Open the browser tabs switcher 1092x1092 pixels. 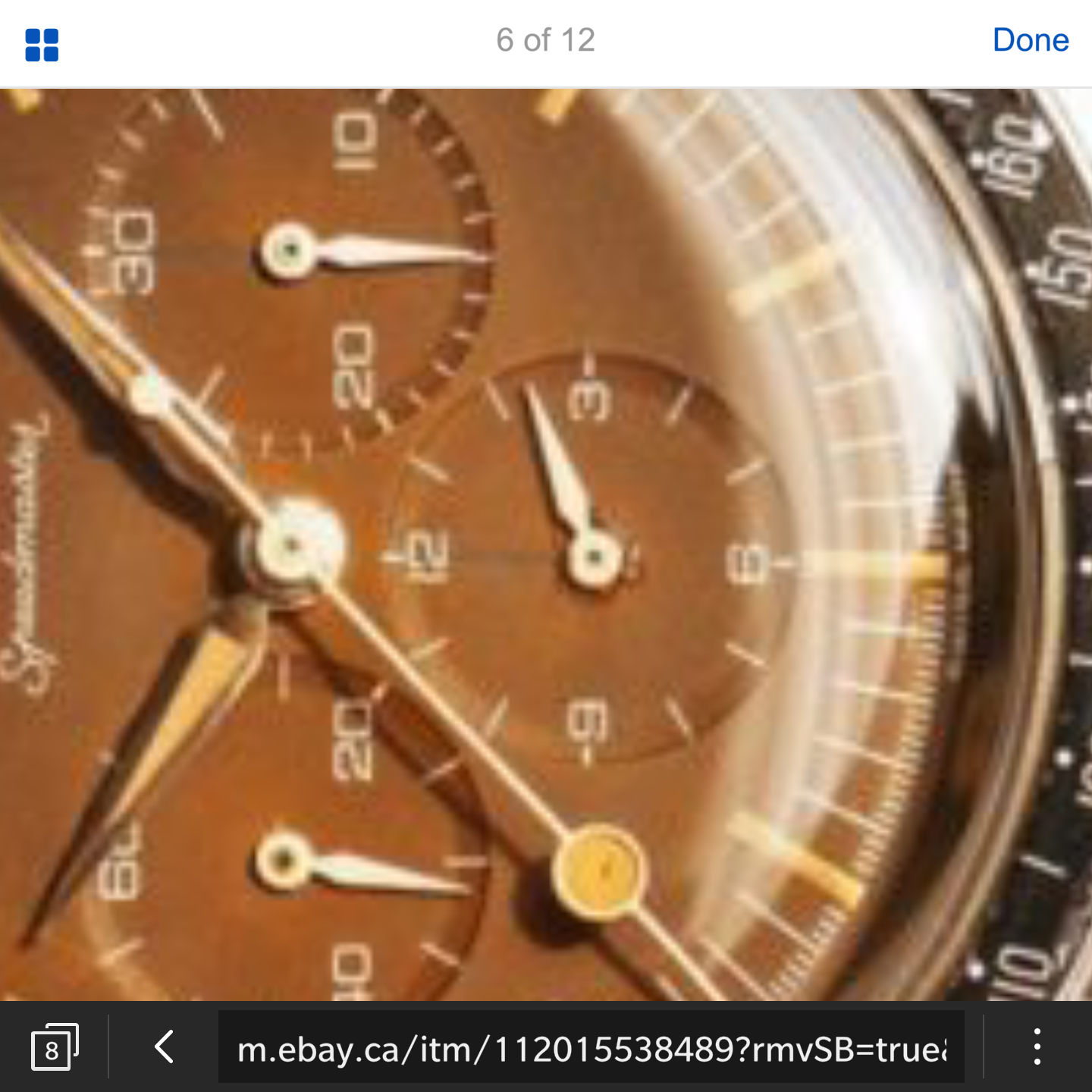(x=53, y=1048)
